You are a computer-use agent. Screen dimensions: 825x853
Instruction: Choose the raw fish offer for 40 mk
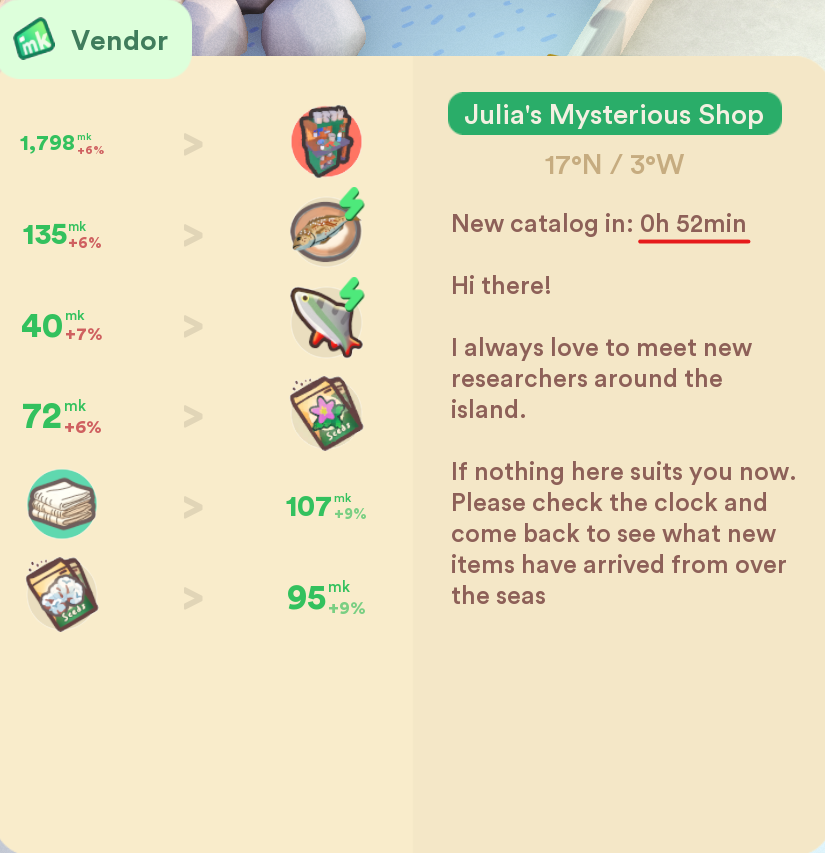tap(193, 326)
